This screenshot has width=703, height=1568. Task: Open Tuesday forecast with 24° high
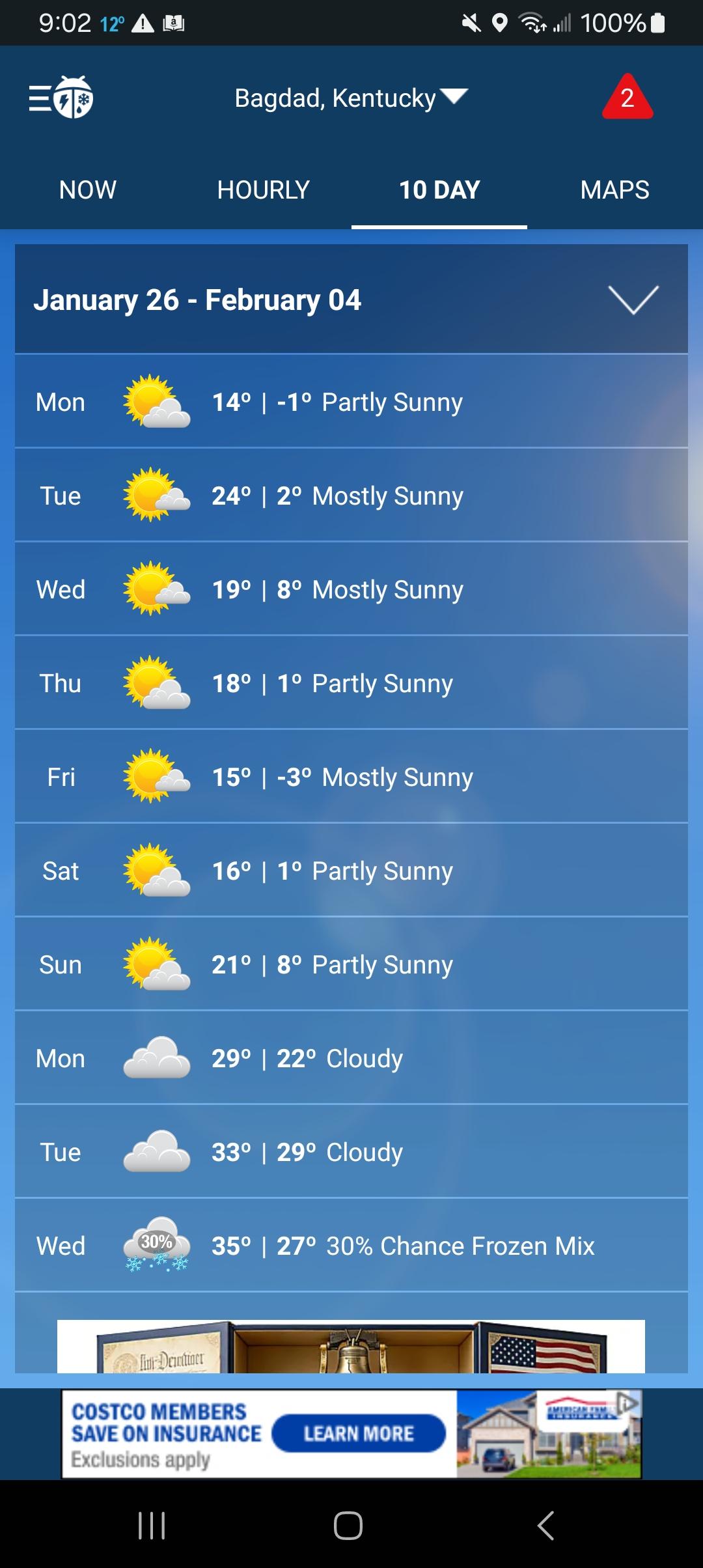point(351,496)
